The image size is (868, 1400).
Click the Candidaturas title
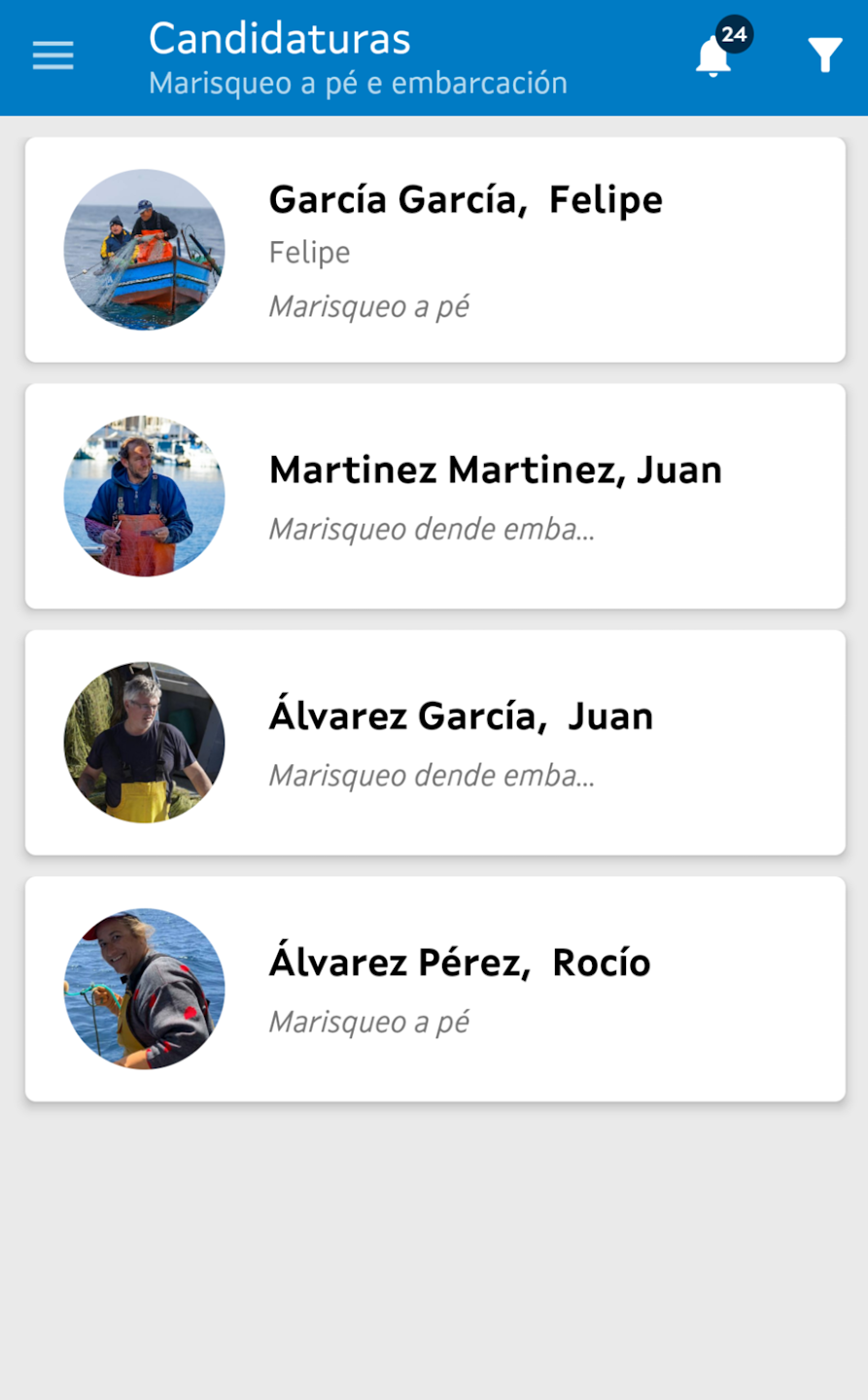pos(279,38)
